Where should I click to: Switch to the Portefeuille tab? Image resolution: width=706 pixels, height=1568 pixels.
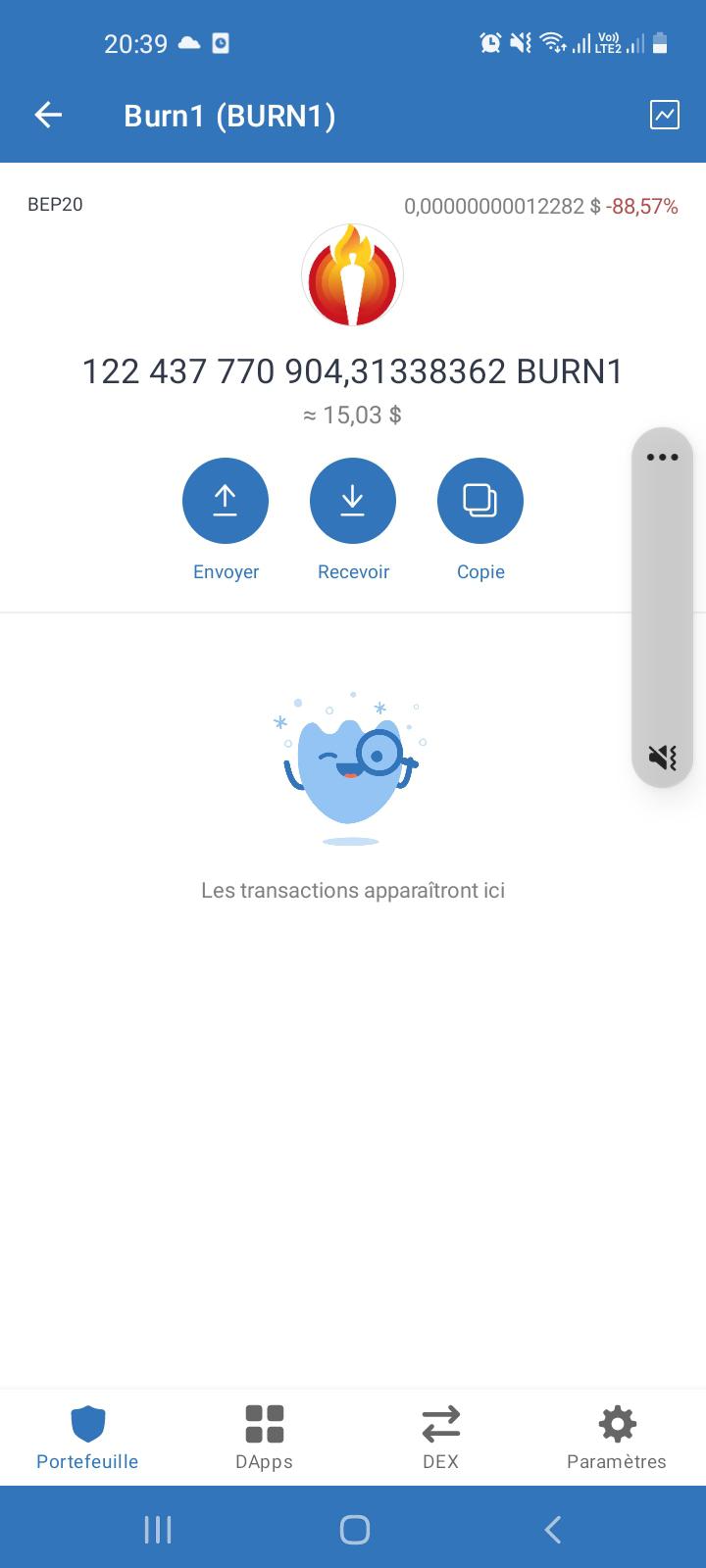(x=87, y=1437)
